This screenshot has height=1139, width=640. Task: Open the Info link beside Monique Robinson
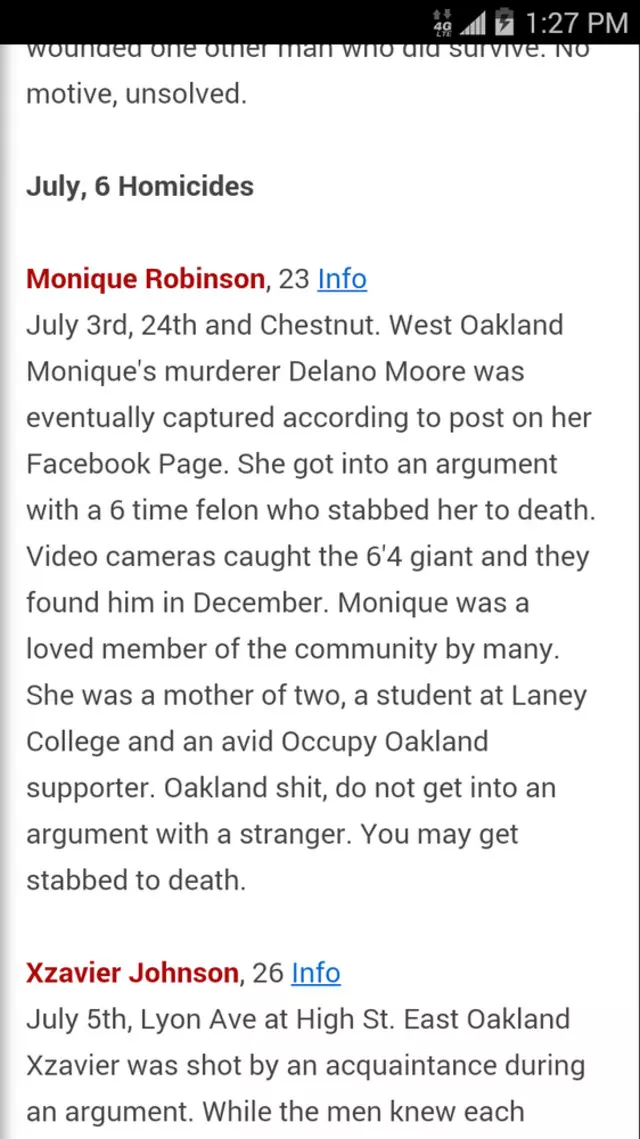342,279
